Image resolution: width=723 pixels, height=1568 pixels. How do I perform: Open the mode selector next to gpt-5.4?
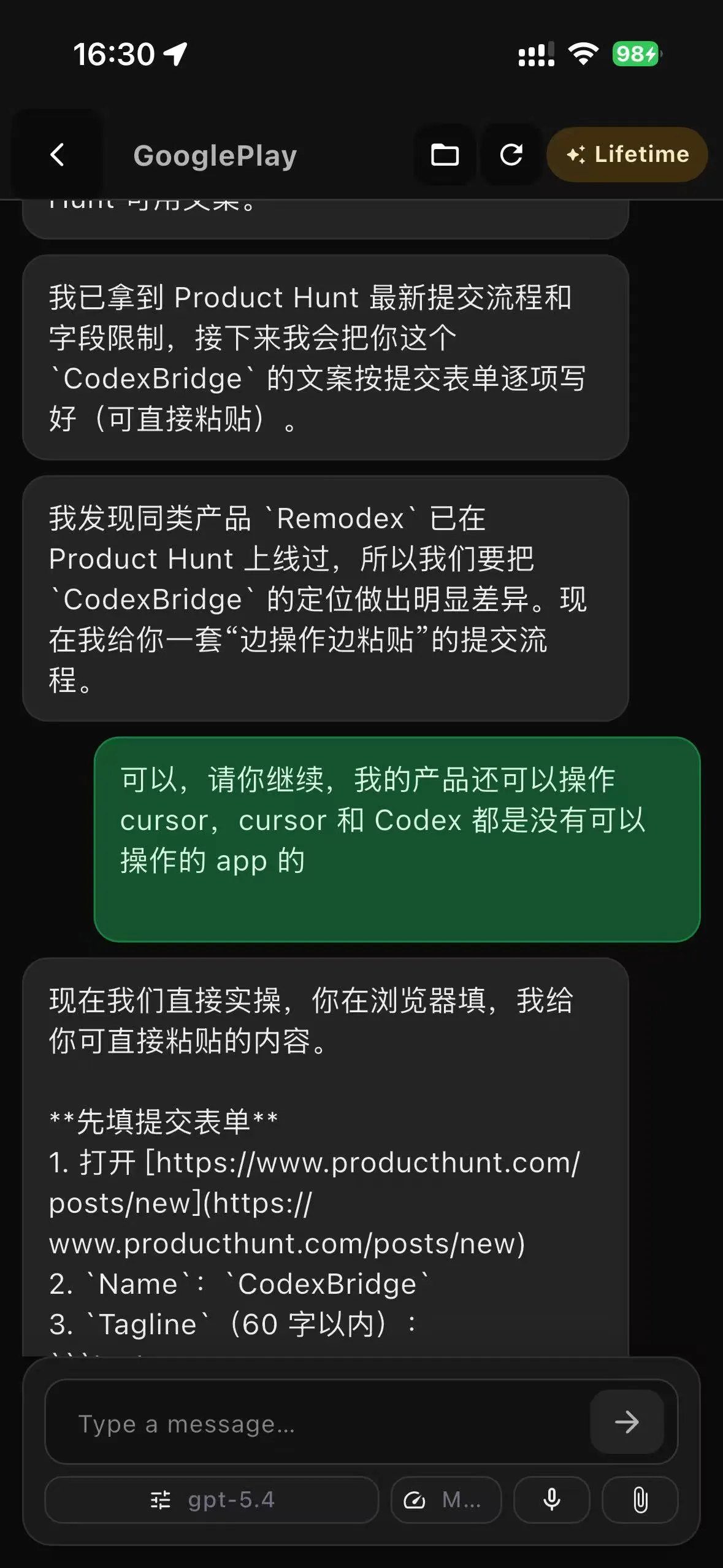click(x=446, y=1500)
